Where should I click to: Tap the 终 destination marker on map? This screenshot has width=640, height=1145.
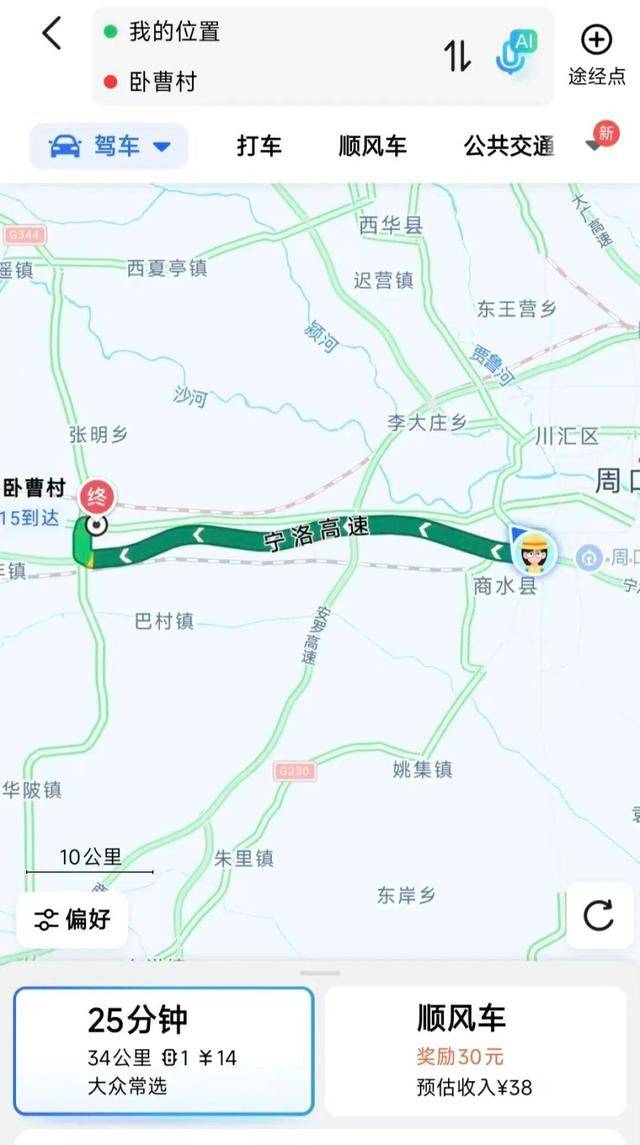(98, 495)
